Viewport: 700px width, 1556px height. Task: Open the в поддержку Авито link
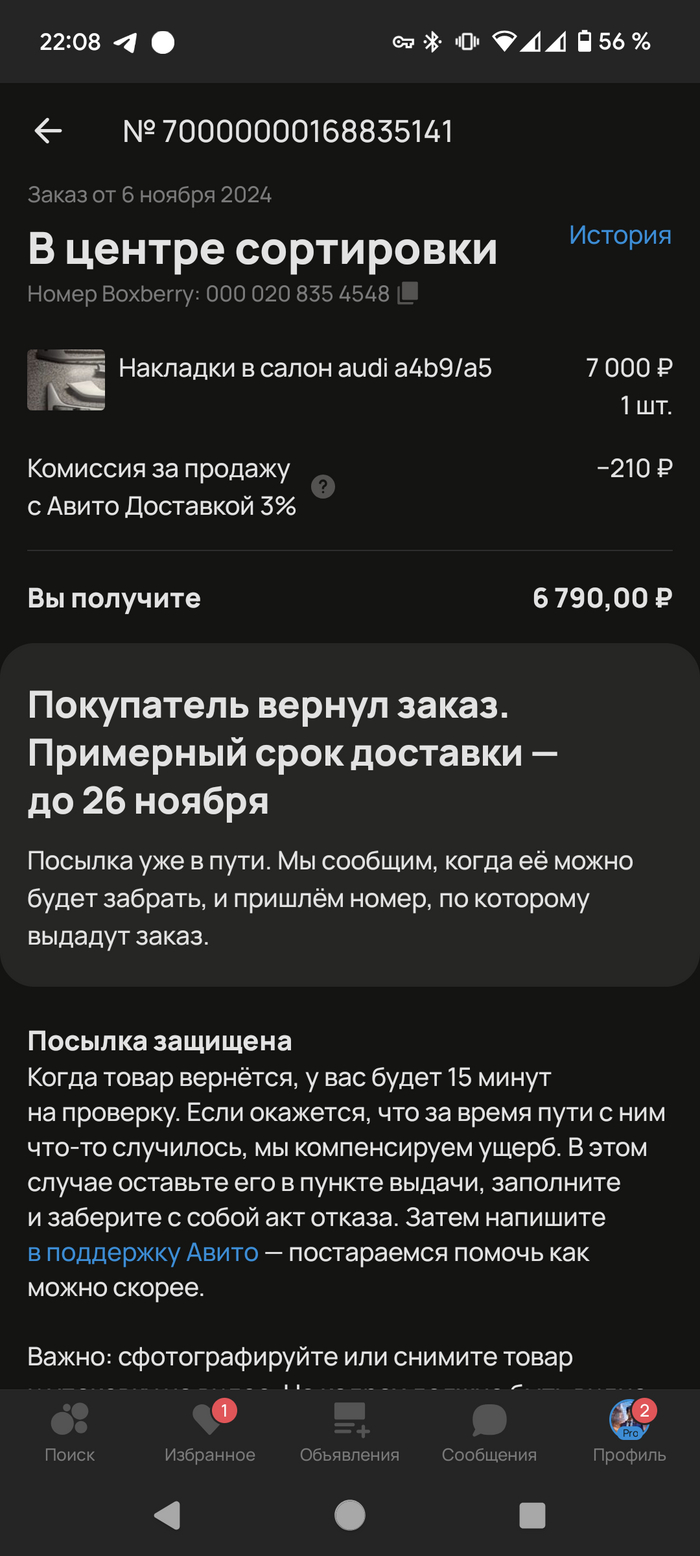pyautogui.click(x=143, y=1252)
